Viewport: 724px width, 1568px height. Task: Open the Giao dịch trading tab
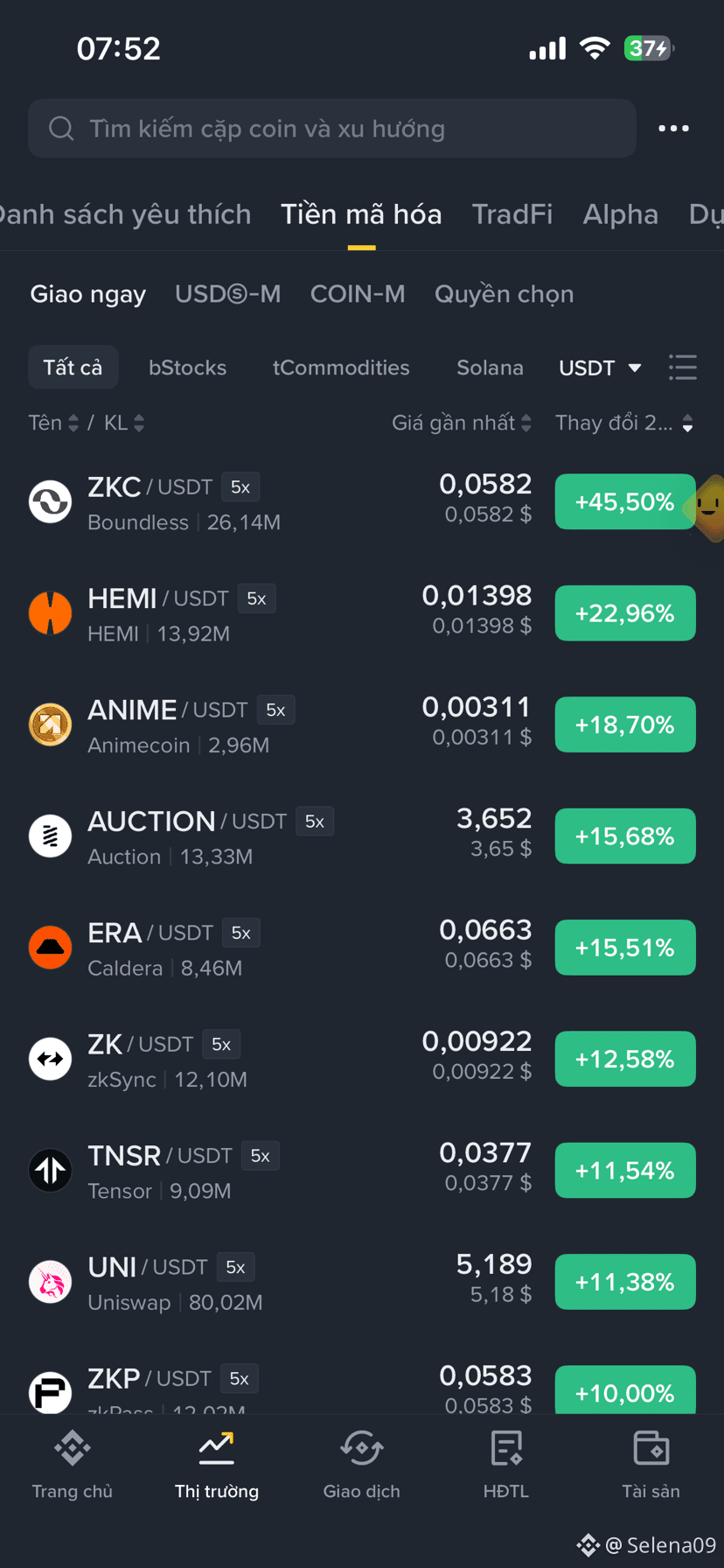point(361,1466)
